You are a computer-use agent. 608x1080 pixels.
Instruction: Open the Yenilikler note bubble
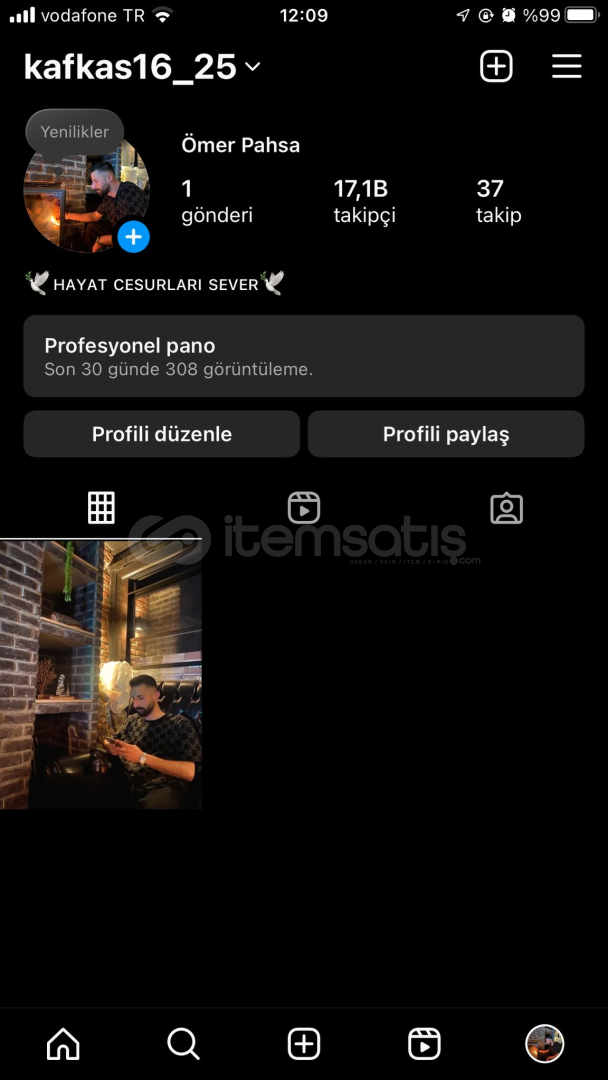[x=74, y=132]
